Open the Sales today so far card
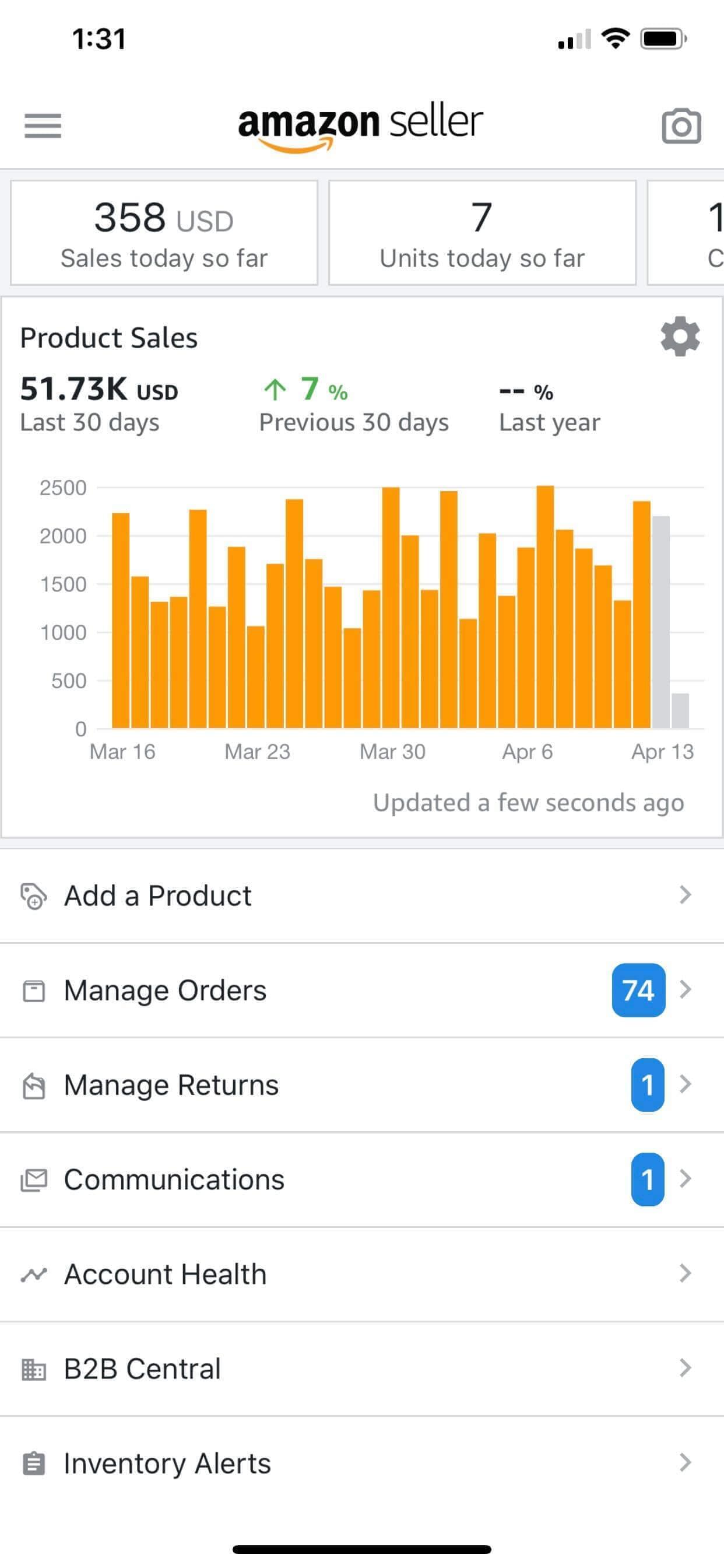 coord(164,233)
